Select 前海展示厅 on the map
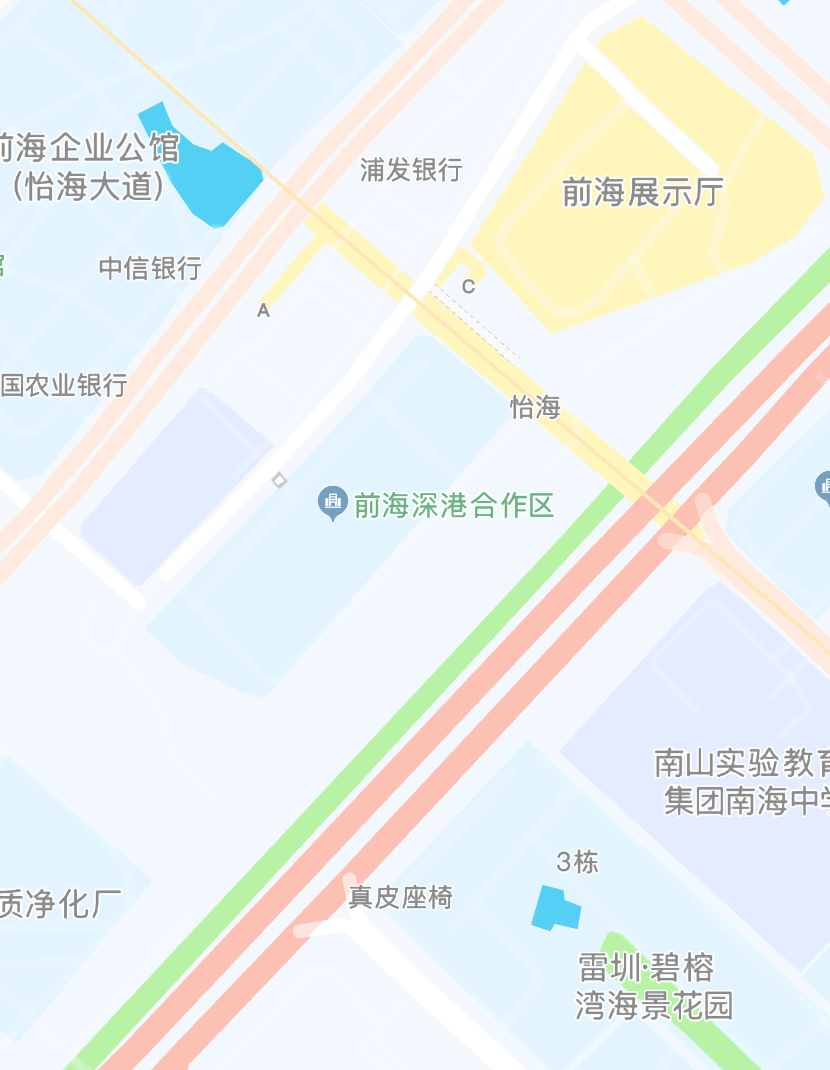The height and width of the screenshot is (1070, 830). coord(642,192)
